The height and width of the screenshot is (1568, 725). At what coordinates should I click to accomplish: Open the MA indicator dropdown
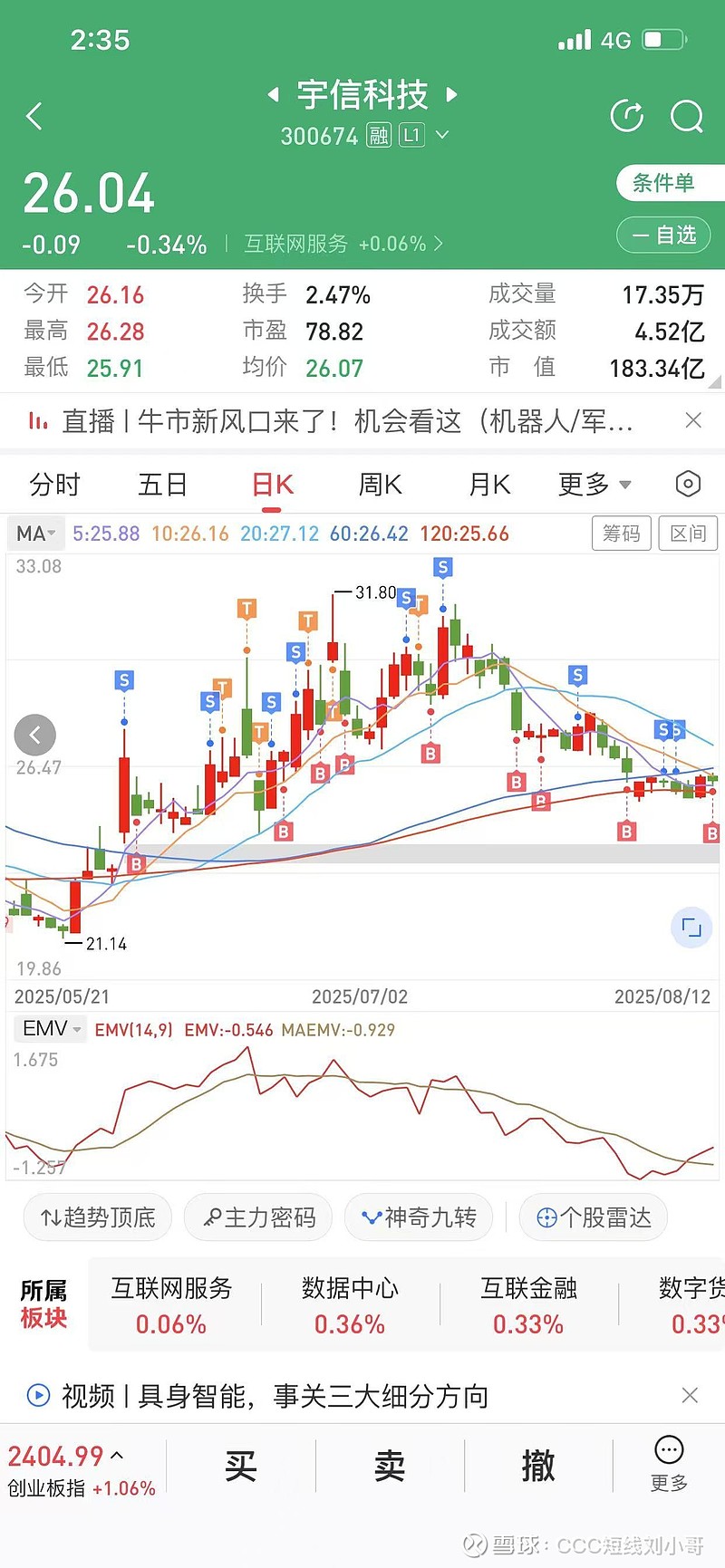(36, 534)
